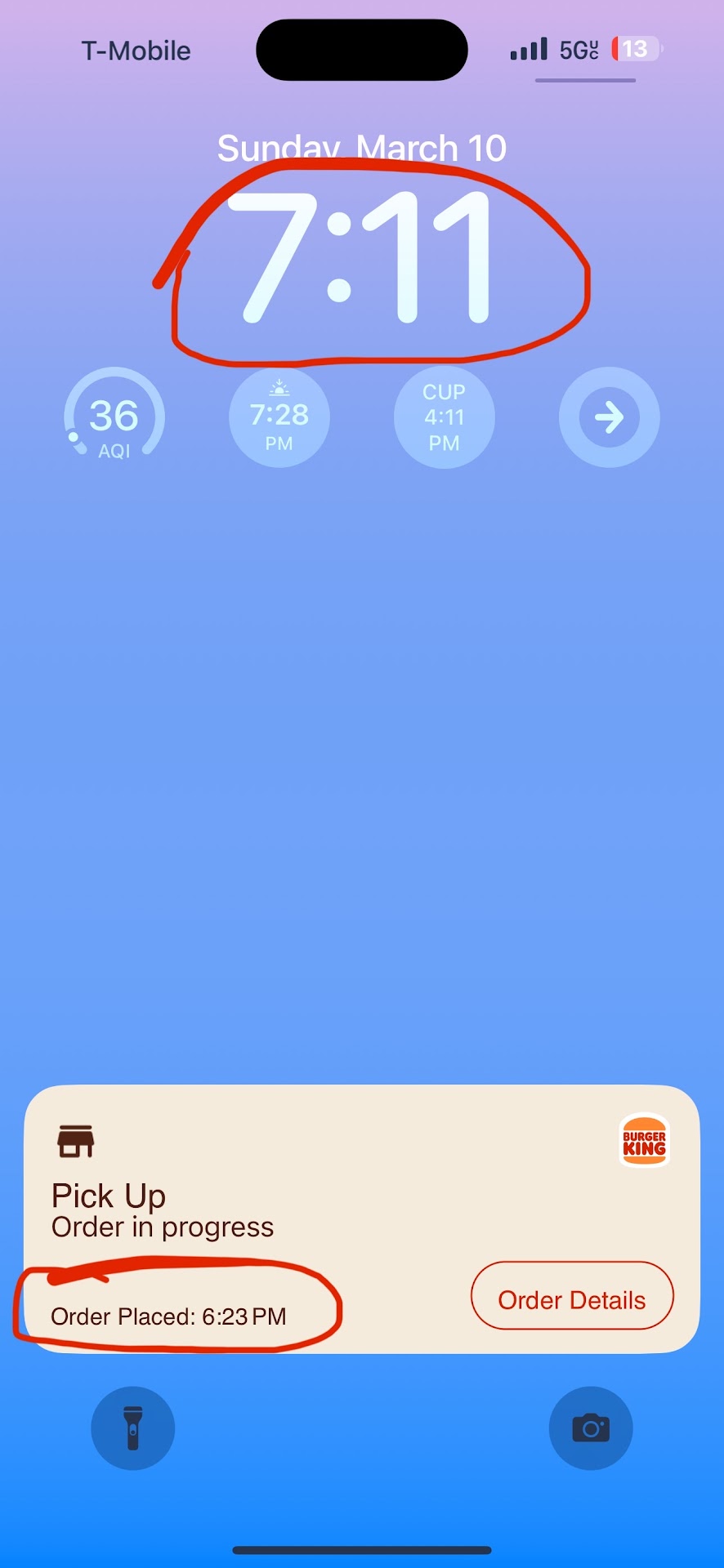This screenshot has width=724, height=1568.
Task: Open Order Details for the Burger King order
Action: pyautogui.click(x=572, y=1299)
